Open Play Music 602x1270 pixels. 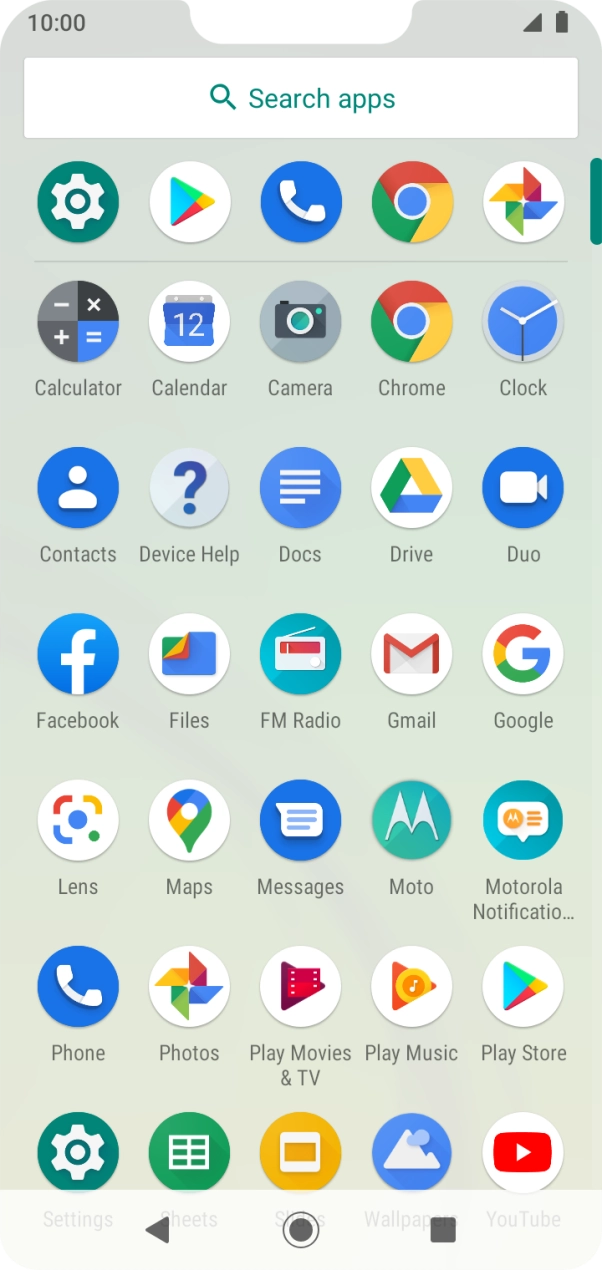[x=411, y=986]
